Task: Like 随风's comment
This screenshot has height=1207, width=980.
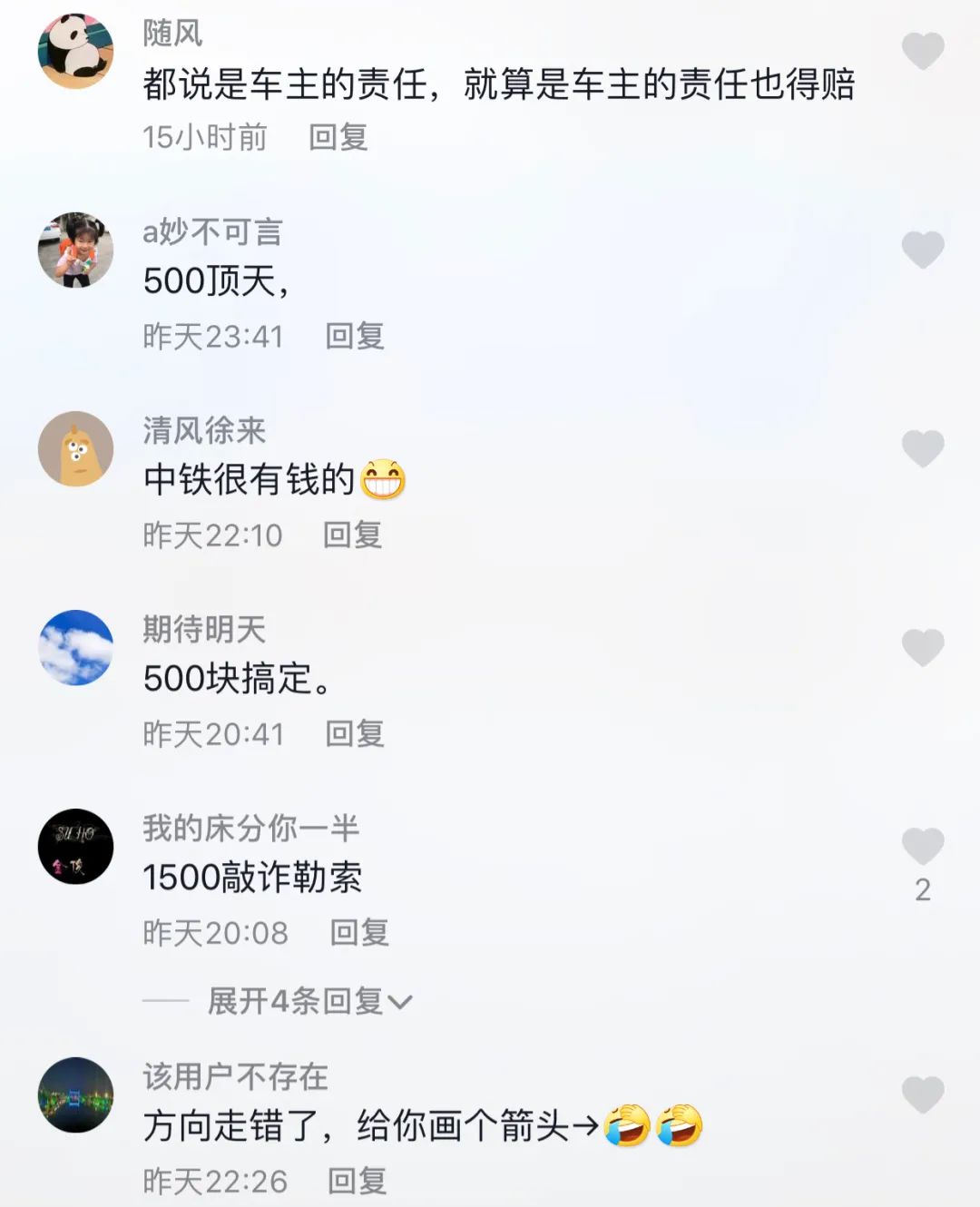Action: (922, 51)
